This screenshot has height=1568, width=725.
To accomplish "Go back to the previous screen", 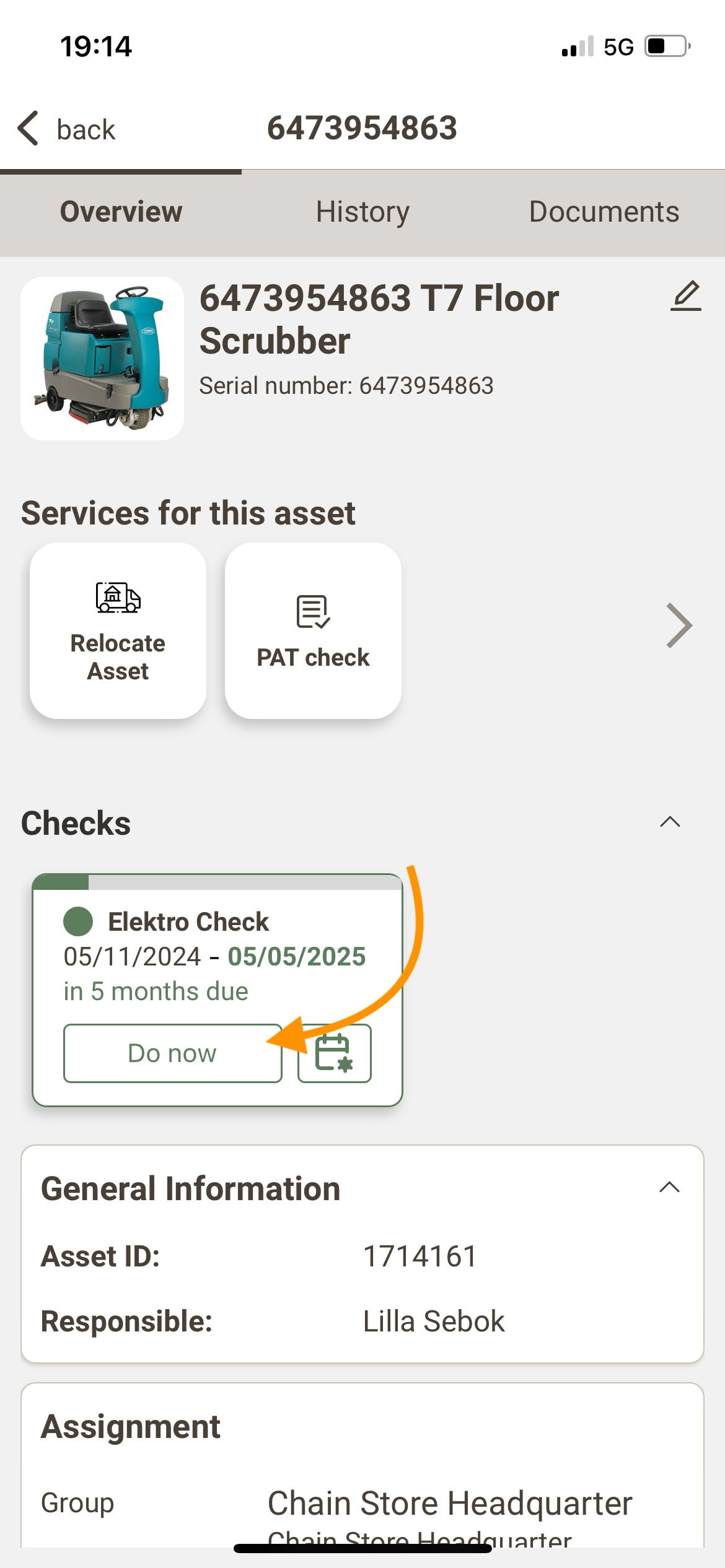I will 66,129.
